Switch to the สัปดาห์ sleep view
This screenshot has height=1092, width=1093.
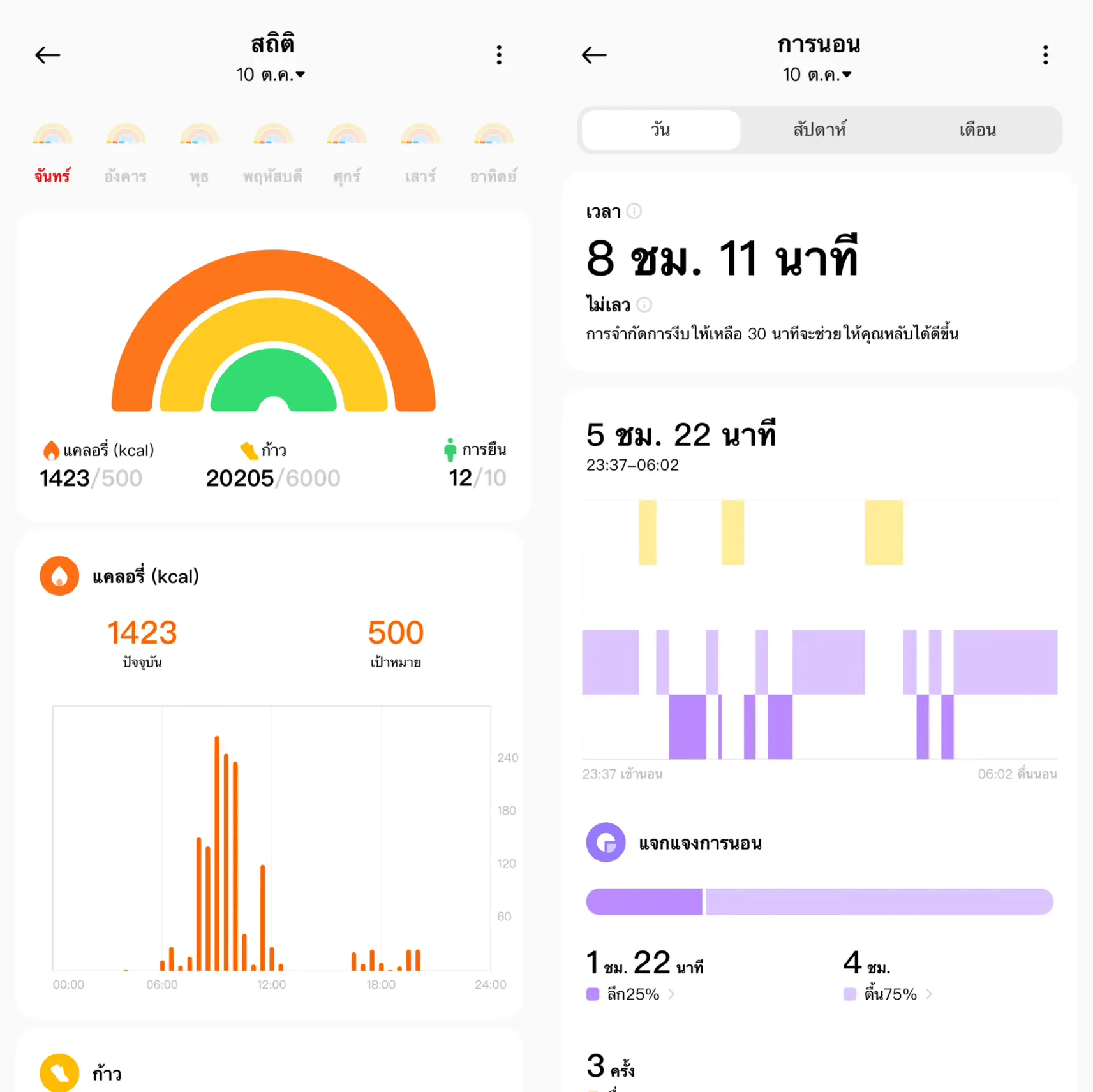point(819,130)
